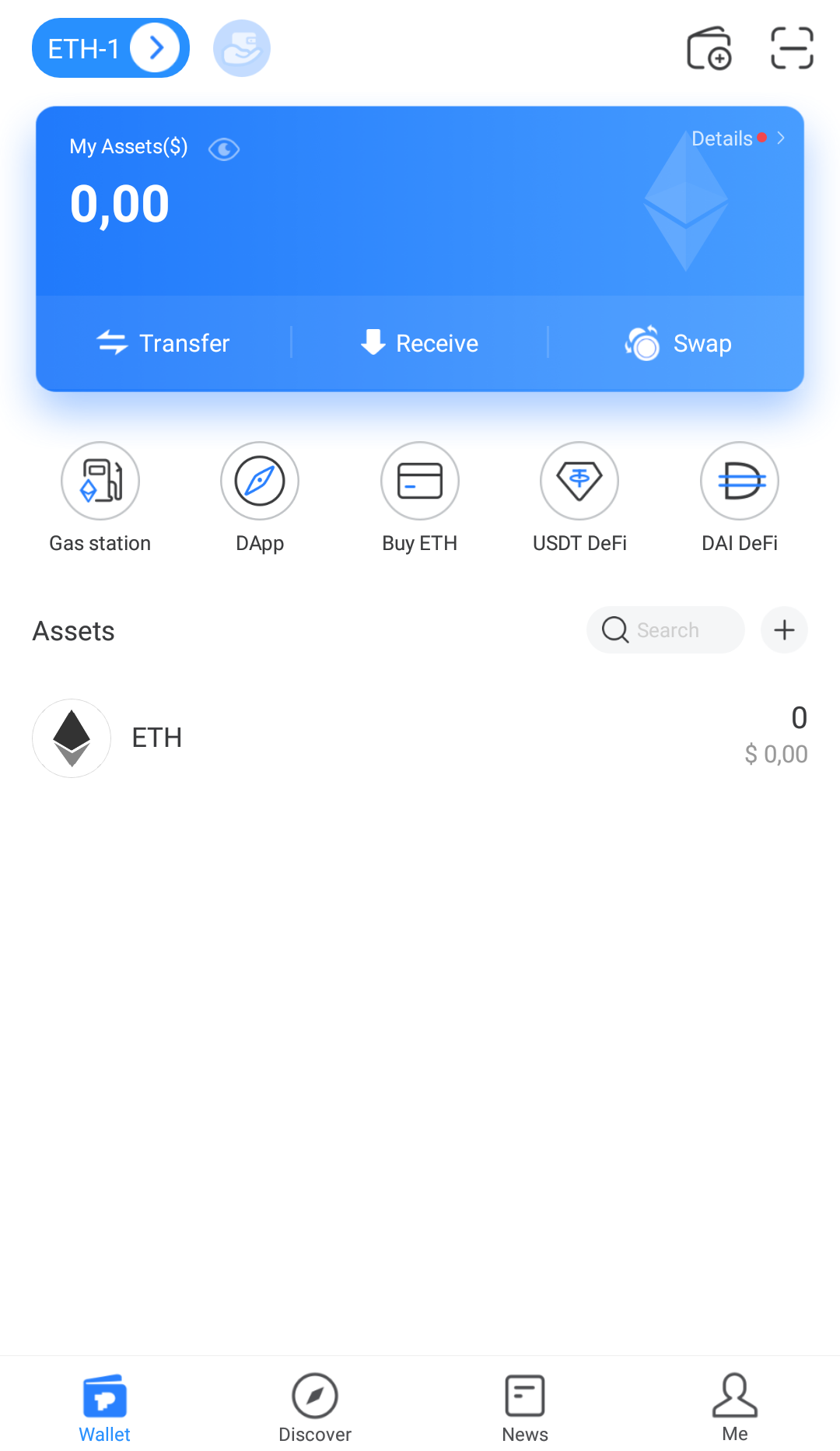840x1451 pixels.
Task: Go to the Me tab
Action: click(735, 1407)
